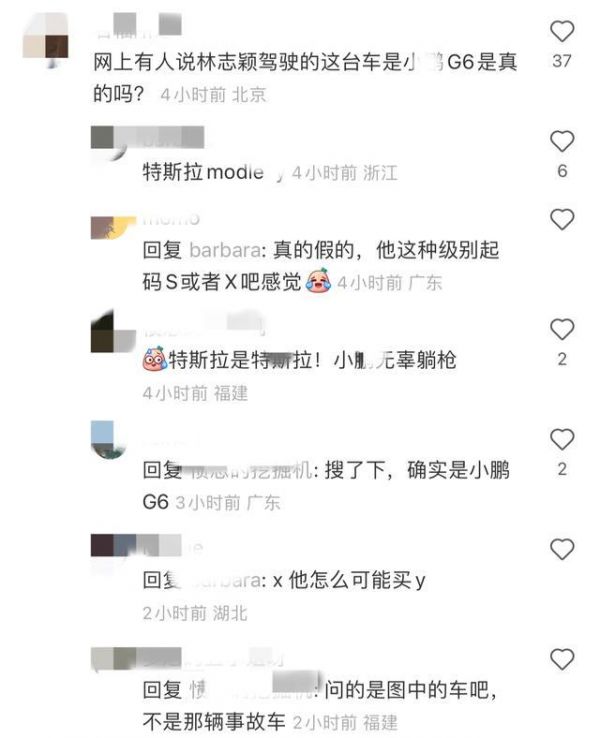Open the avatar of the 小鹏G6 question commenter
This screenshot has height=738, width=600.
pyautogui.click(x=46, y=35)
